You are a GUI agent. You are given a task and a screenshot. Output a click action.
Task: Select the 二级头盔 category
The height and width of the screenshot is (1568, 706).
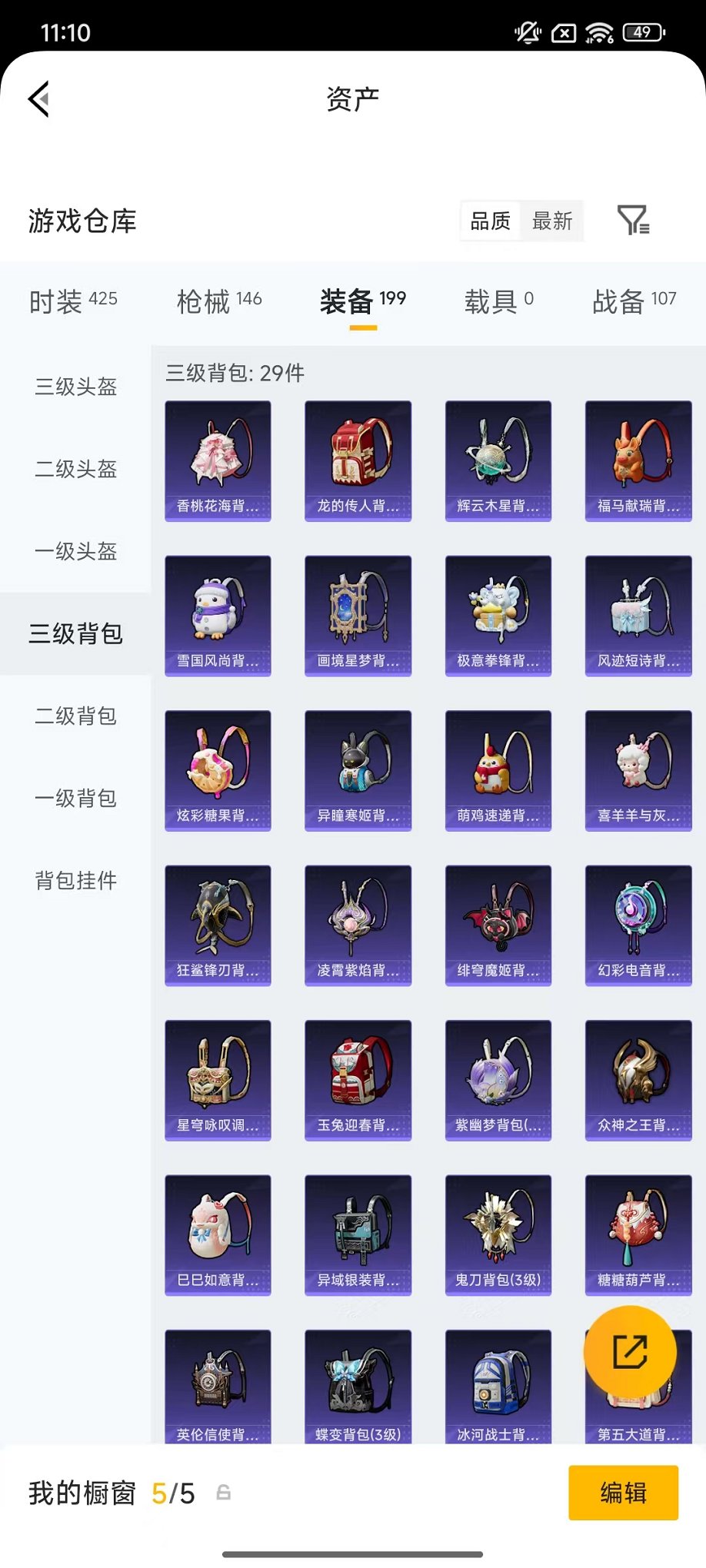coord(75,470)
